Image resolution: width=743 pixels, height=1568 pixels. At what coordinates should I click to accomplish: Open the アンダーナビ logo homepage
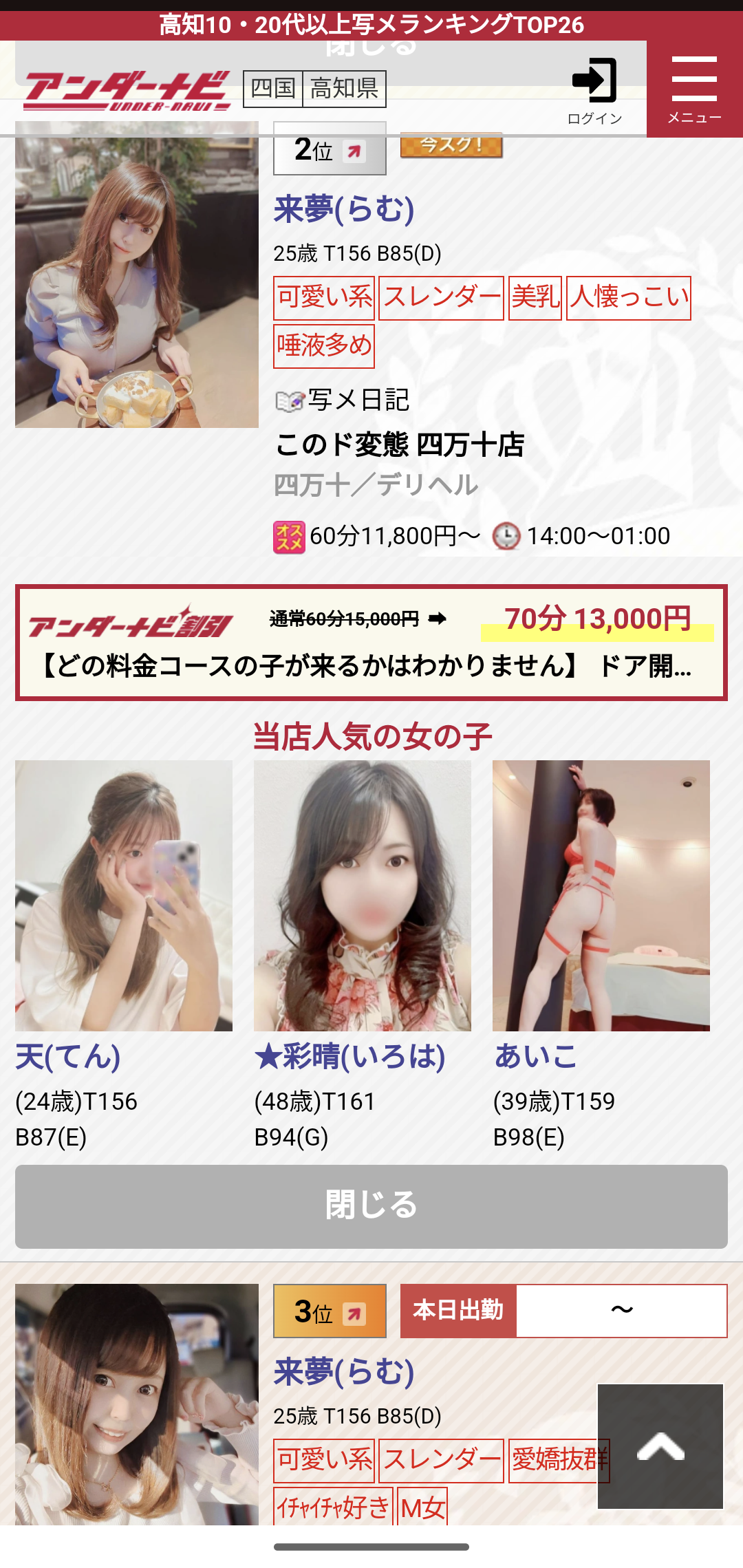click(127, 91)
